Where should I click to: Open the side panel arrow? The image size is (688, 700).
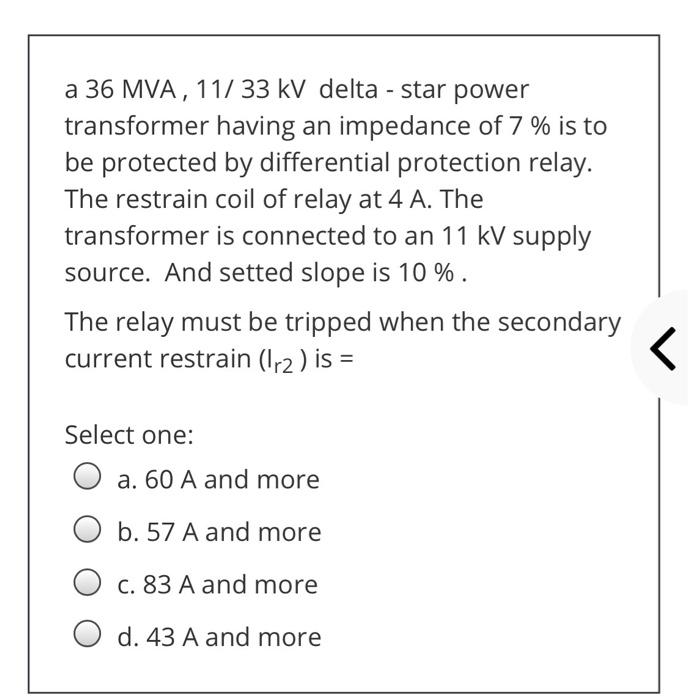point(665,349)
